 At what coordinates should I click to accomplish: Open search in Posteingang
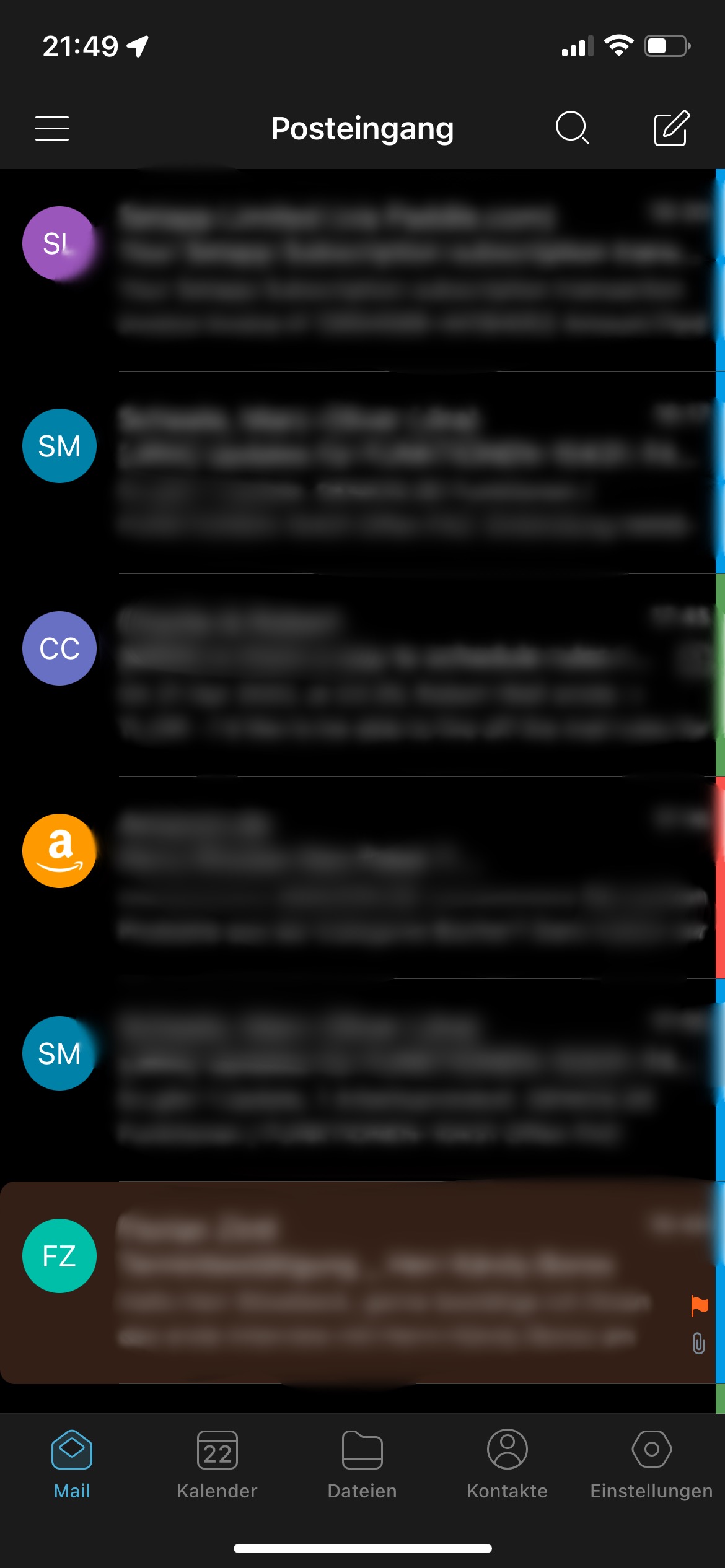[x=571, y=128]
